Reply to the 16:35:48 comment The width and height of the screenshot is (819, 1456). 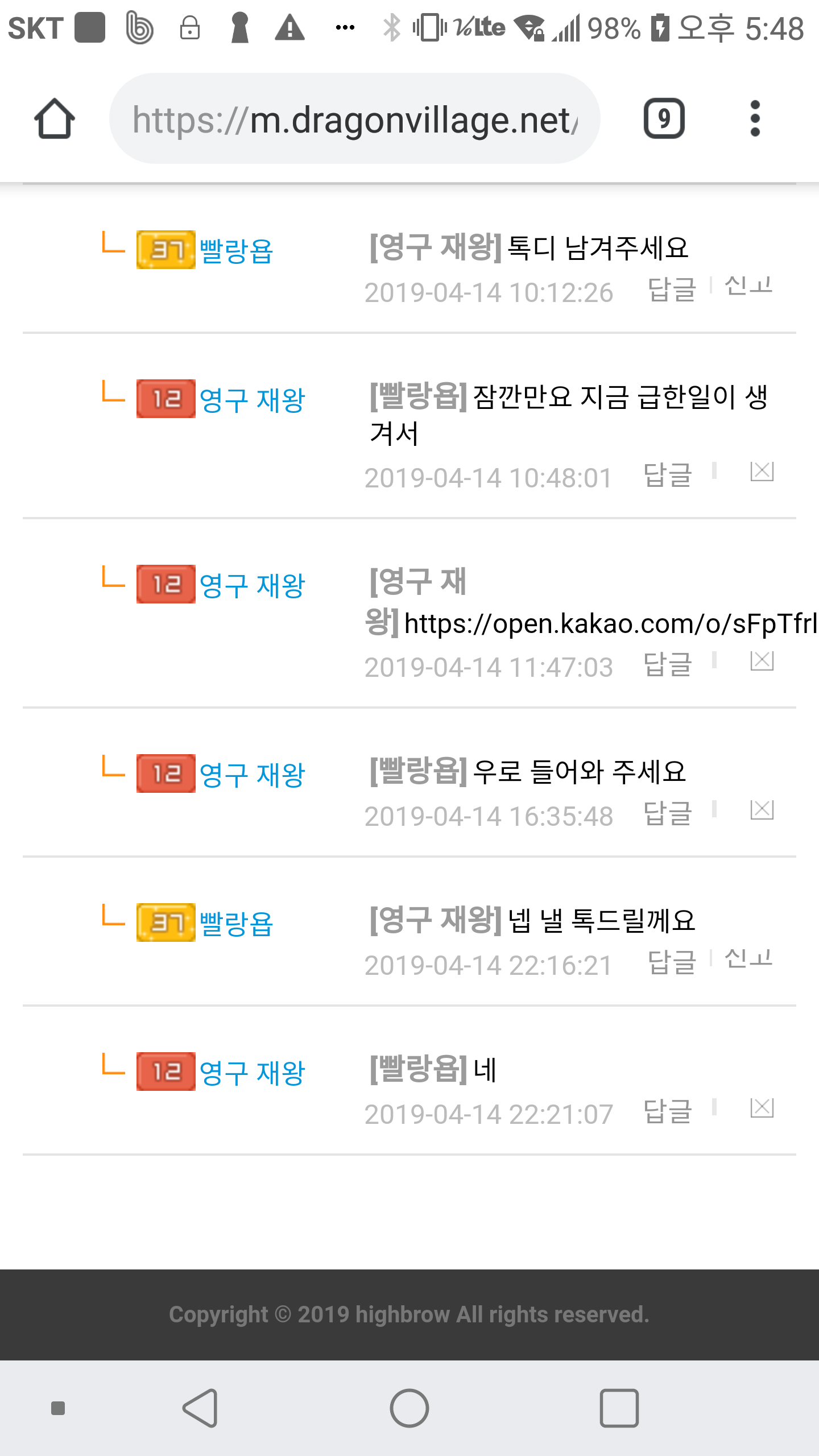pos(667,814)
